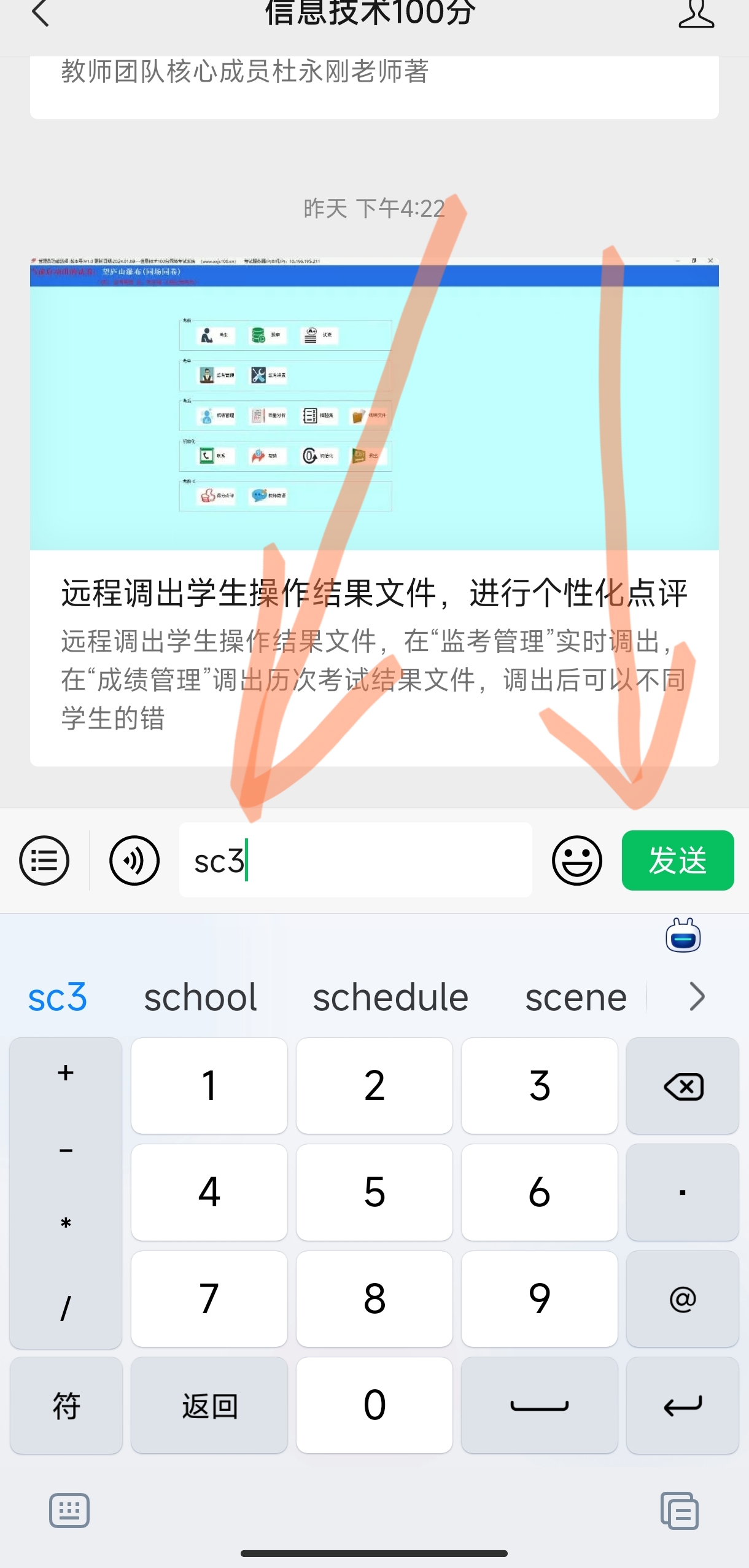Expand more keyboard suggestions
The height and width of the screenshot is (1568, 749).
pos(697,997)
